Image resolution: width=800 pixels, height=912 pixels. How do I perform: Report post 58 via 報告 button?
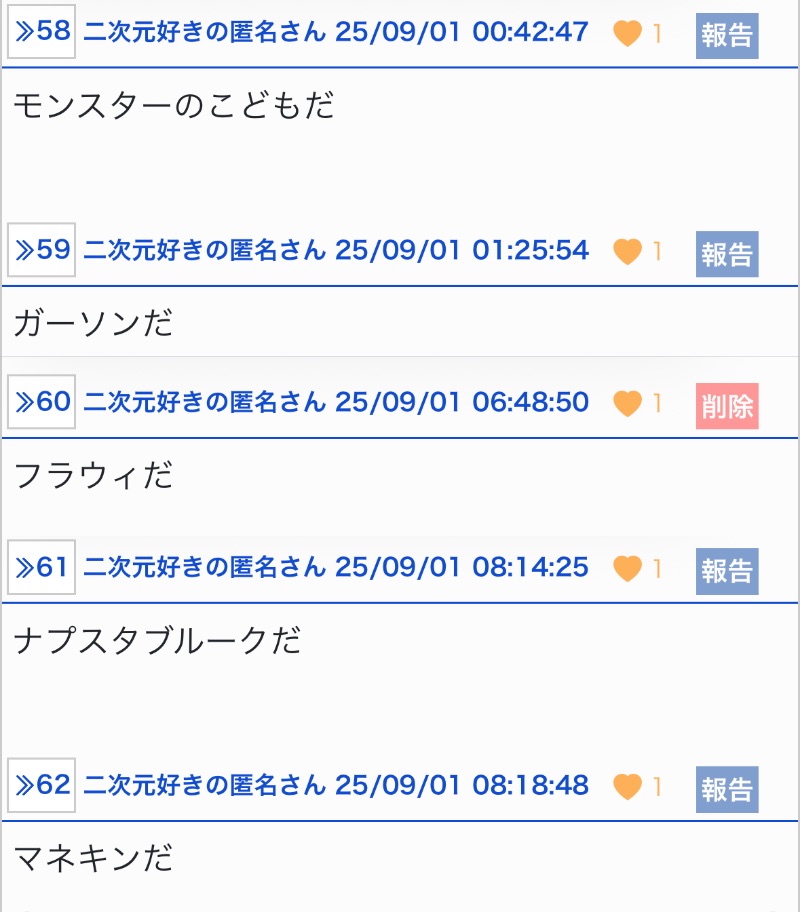[x=727, y=35]
